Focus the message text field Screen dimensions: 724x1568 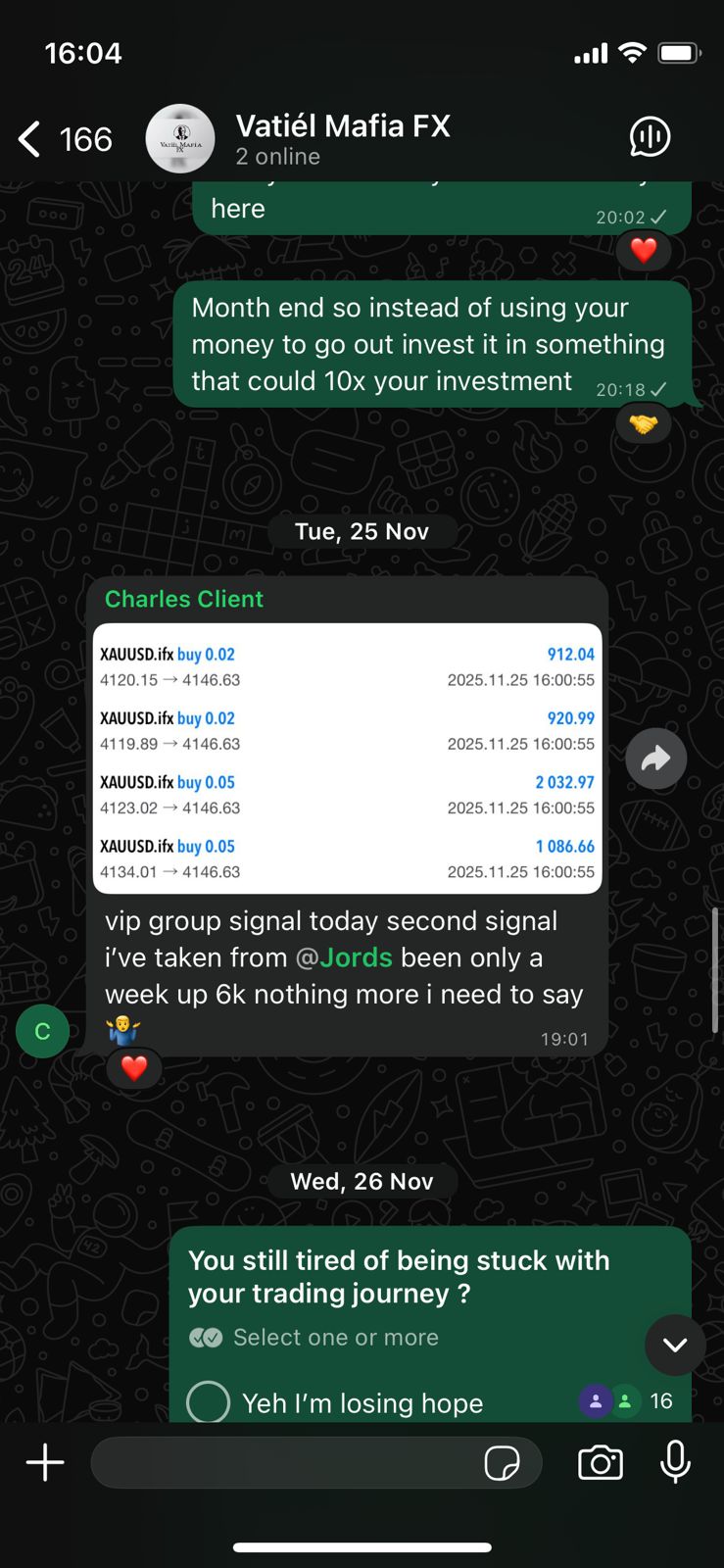284,1463
